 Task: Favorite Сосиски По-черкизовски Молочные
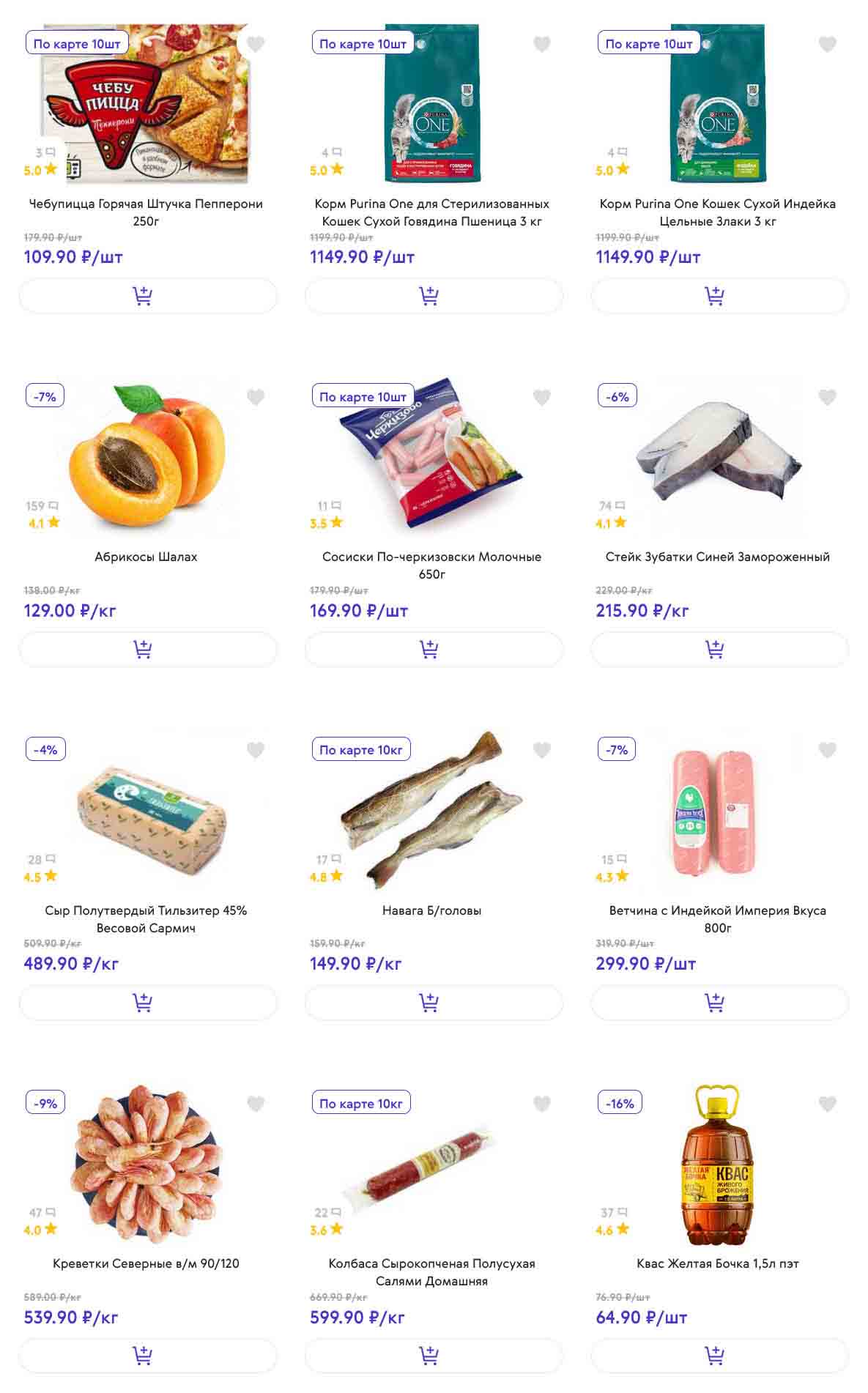[541, 398]
